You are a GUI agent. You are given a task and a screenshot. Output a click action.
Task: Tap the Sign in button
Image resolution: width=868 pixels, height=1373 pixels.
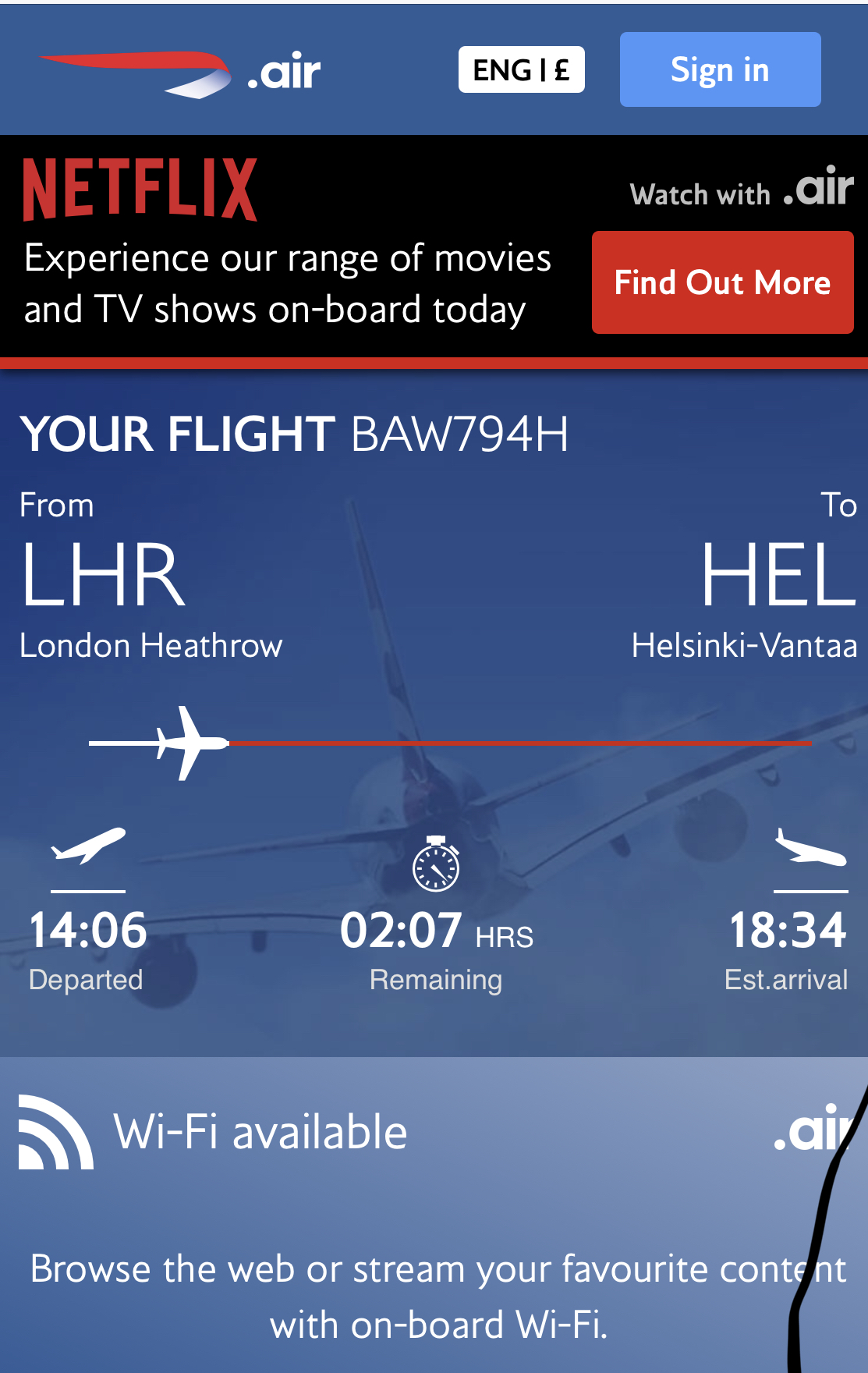(719, 69)
